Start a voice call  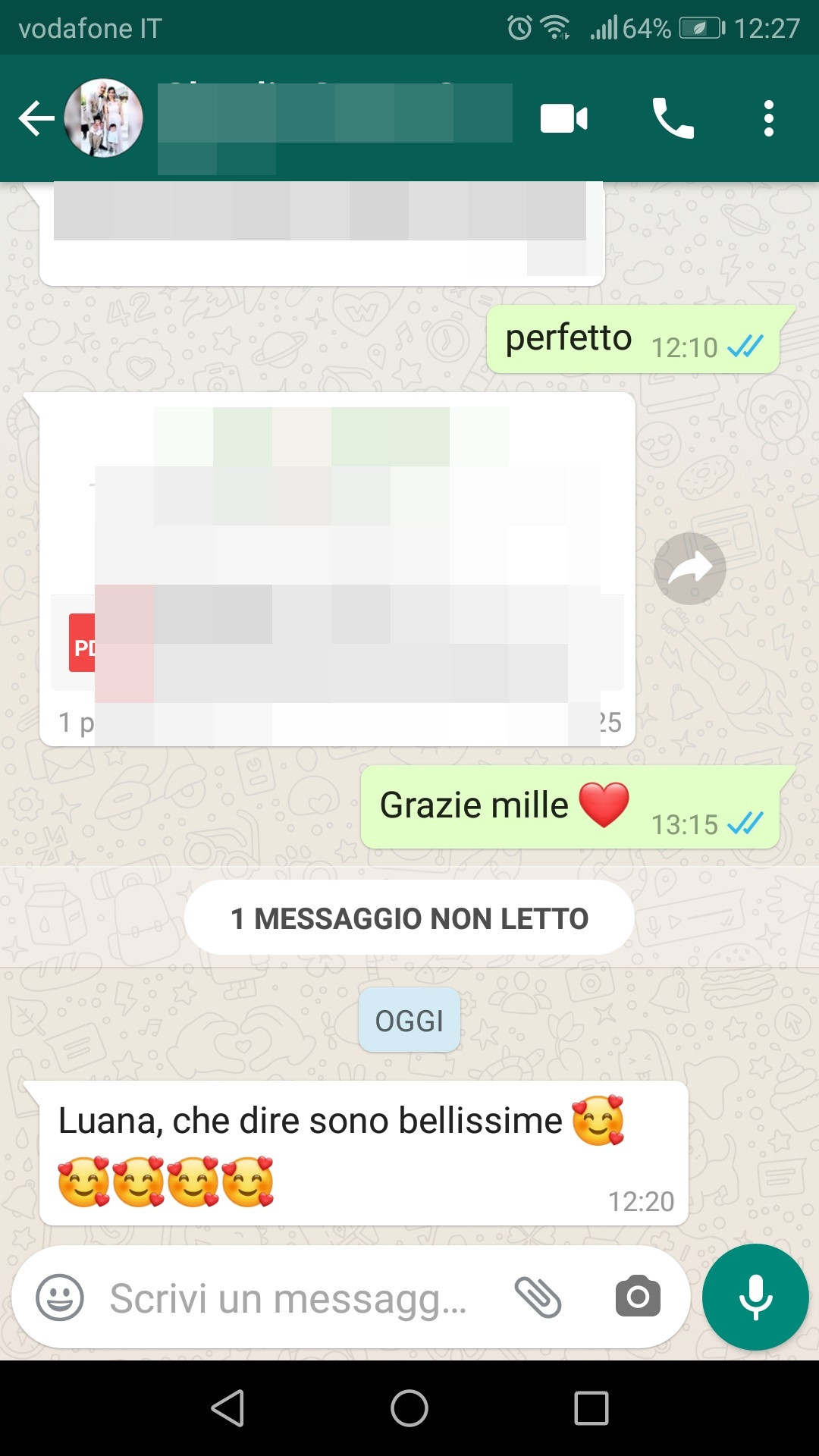[x=673, y=118]
